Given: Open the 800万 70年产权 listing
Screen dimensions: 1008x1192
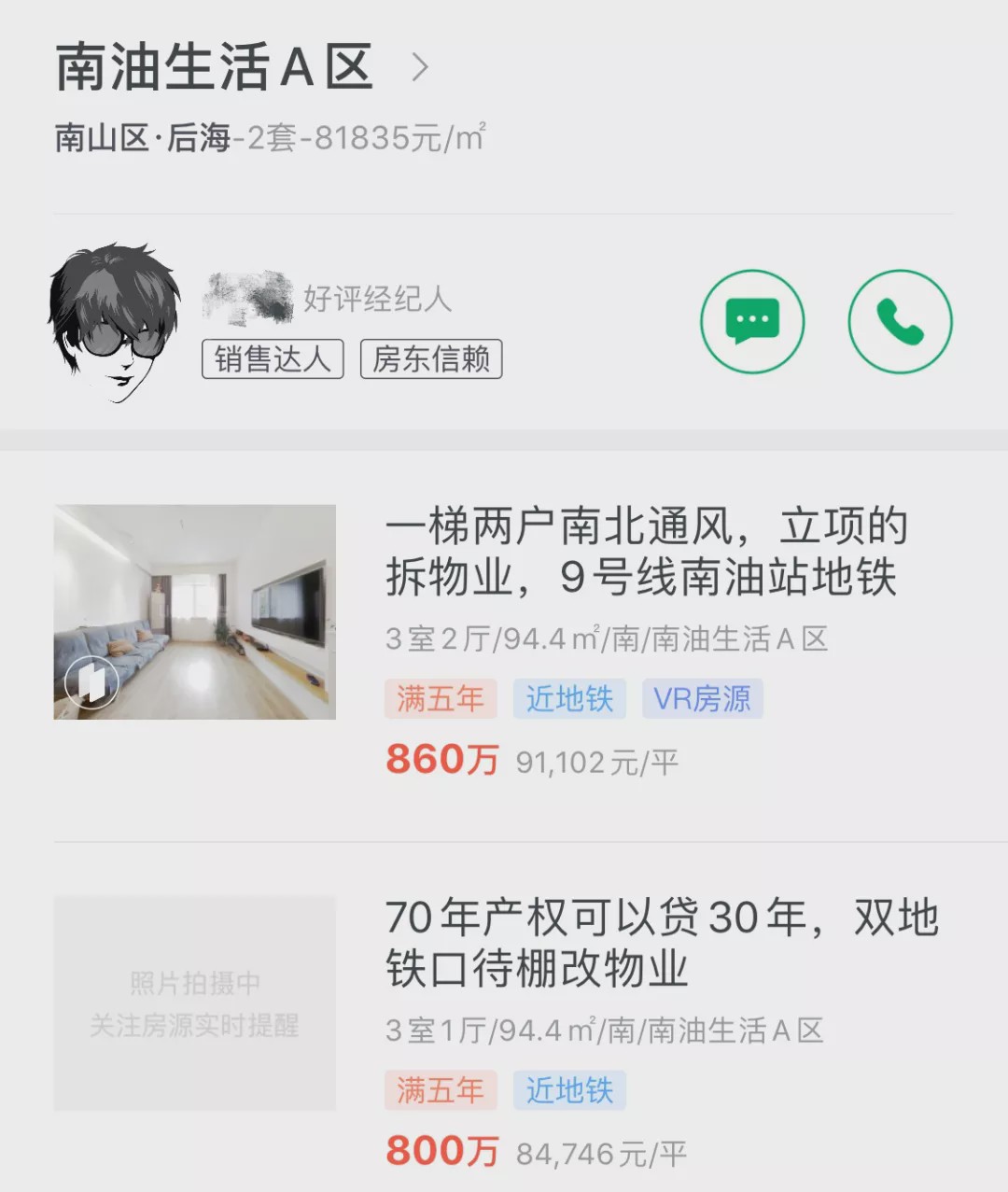Looking at the screenshot, I should coord(661,943).
